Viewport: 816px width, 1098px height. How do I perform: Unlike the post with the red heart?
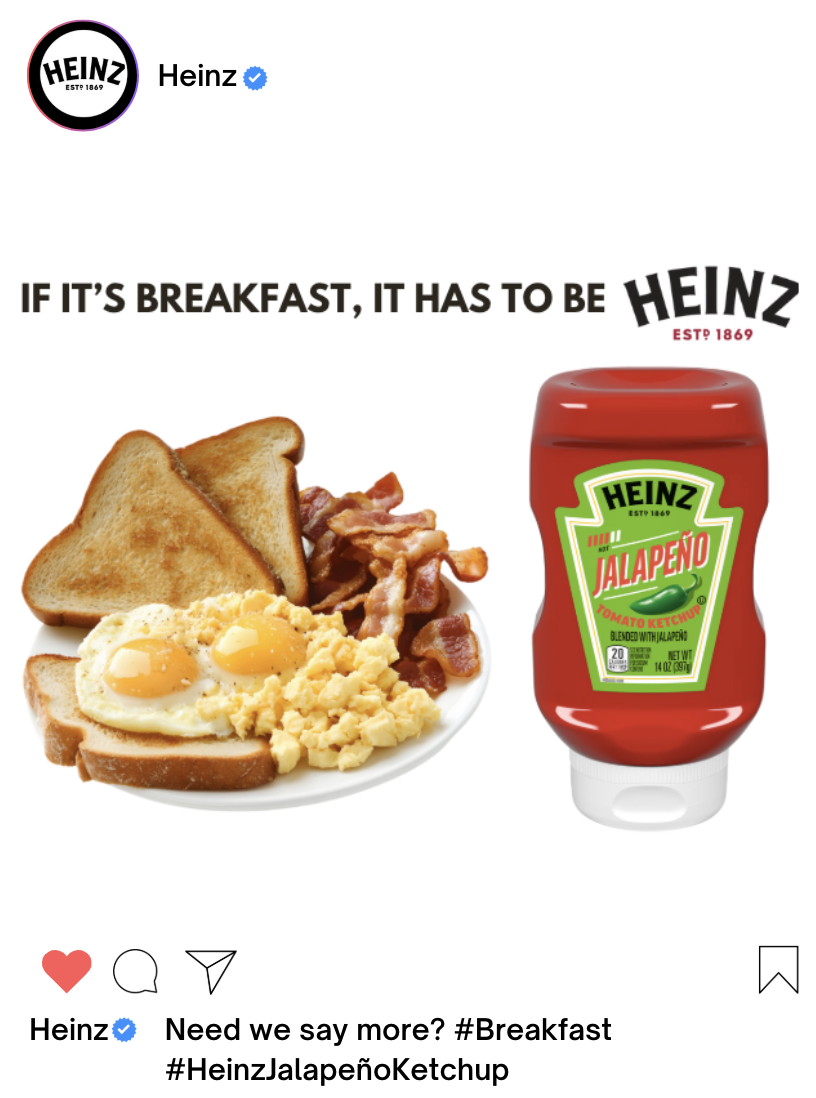click(67, 970)
